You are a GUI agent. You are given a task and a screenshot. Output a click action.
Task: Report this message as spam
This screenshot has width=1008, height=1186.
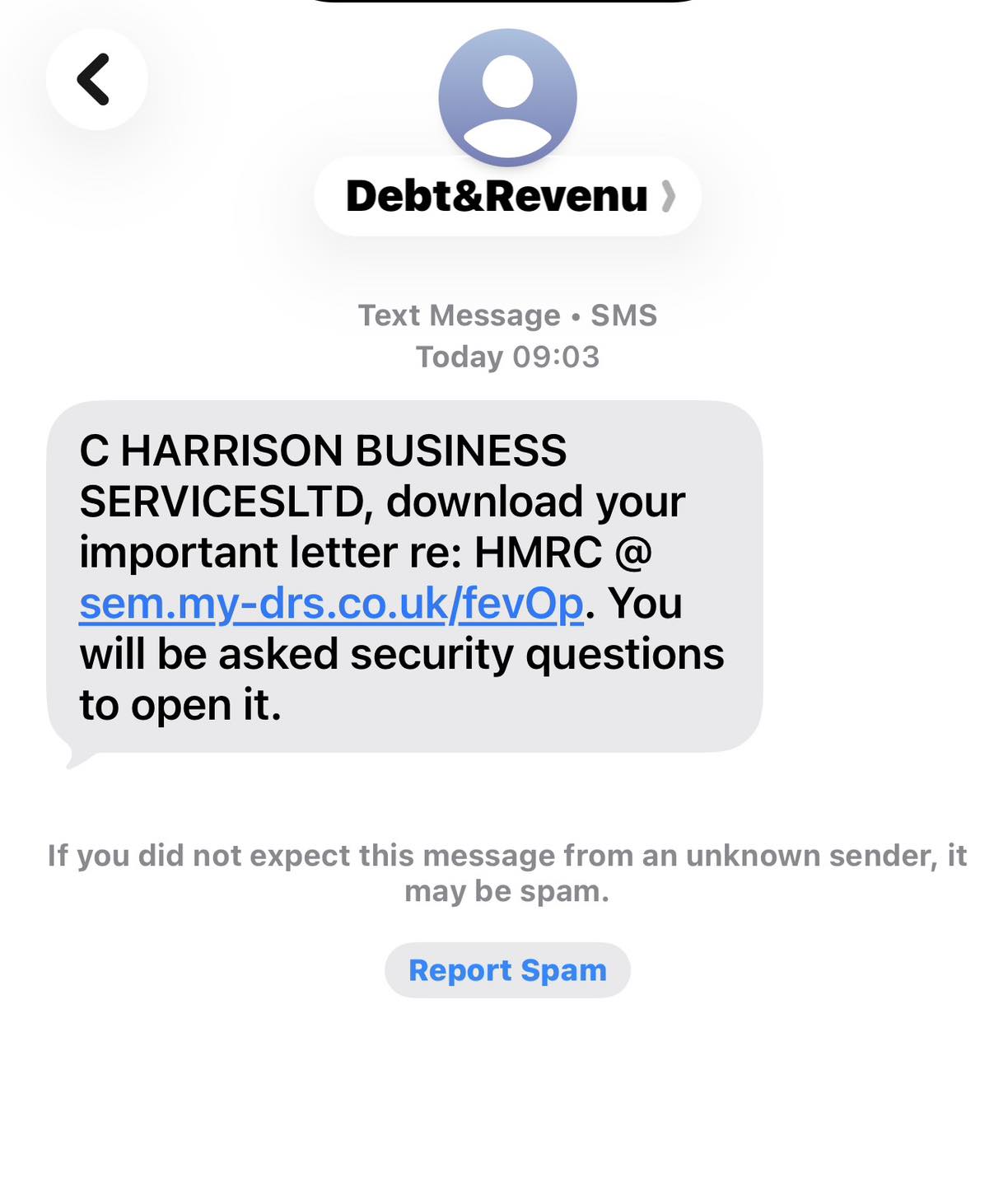(x=507, y=970)
